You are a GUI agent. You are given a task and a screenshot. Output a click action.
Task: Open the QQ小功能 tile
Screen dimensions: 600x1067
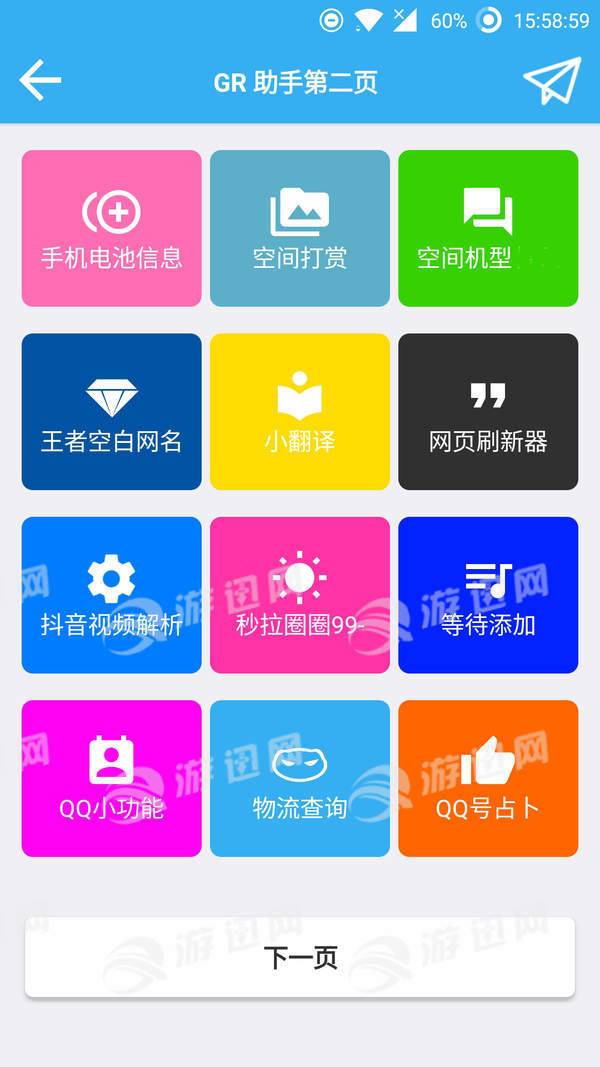tap(111, 778)
